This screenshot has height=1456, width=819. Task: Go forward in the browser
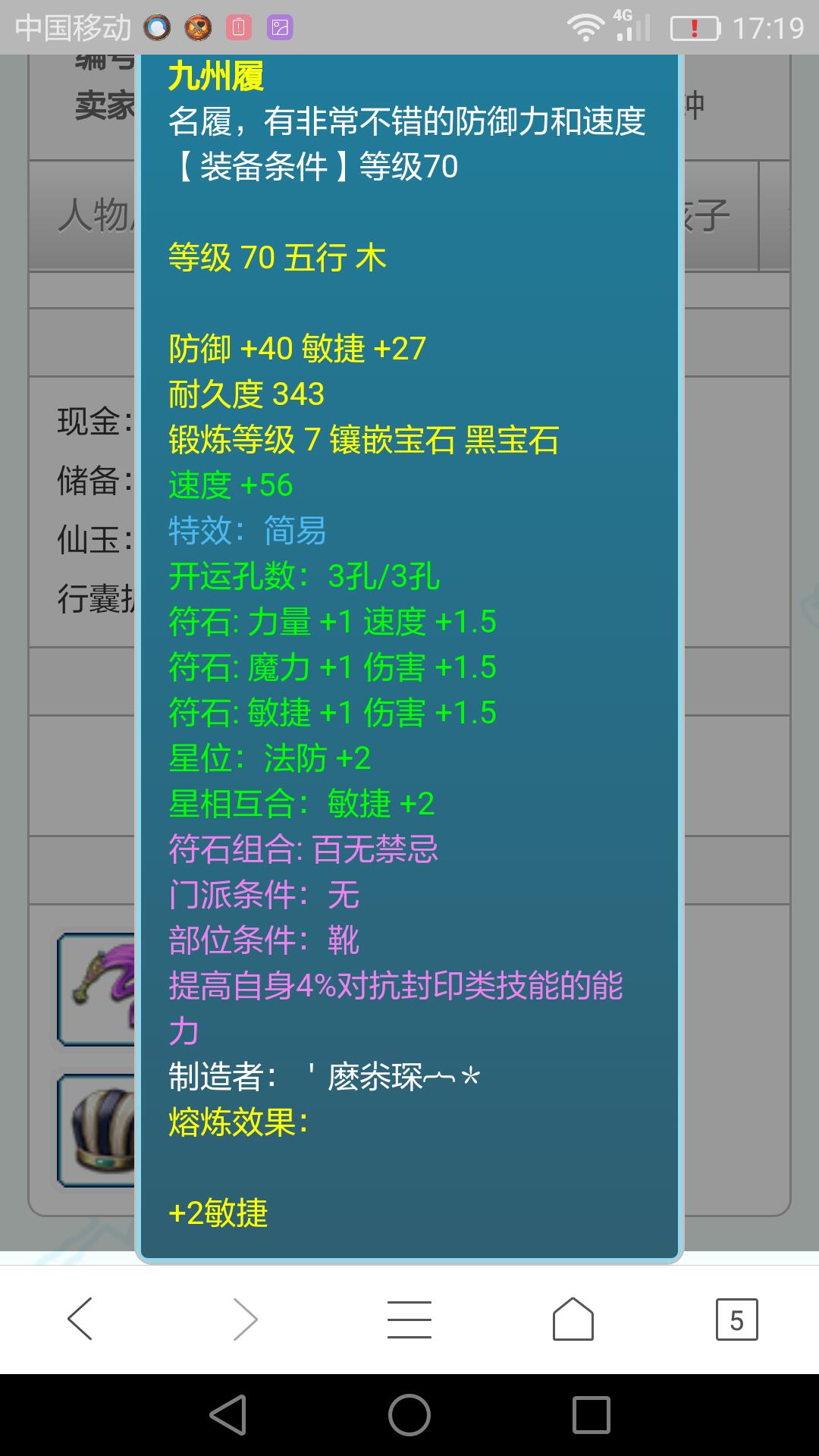click(x=245, y=1319)
